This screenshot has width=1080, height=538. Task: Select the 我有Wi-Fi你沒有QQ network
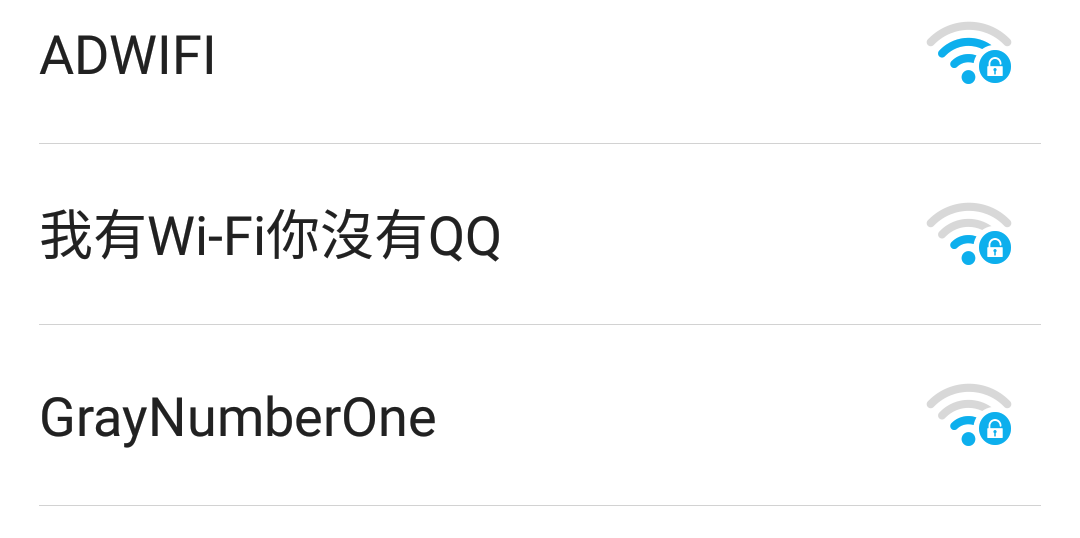tap(270, 238)
